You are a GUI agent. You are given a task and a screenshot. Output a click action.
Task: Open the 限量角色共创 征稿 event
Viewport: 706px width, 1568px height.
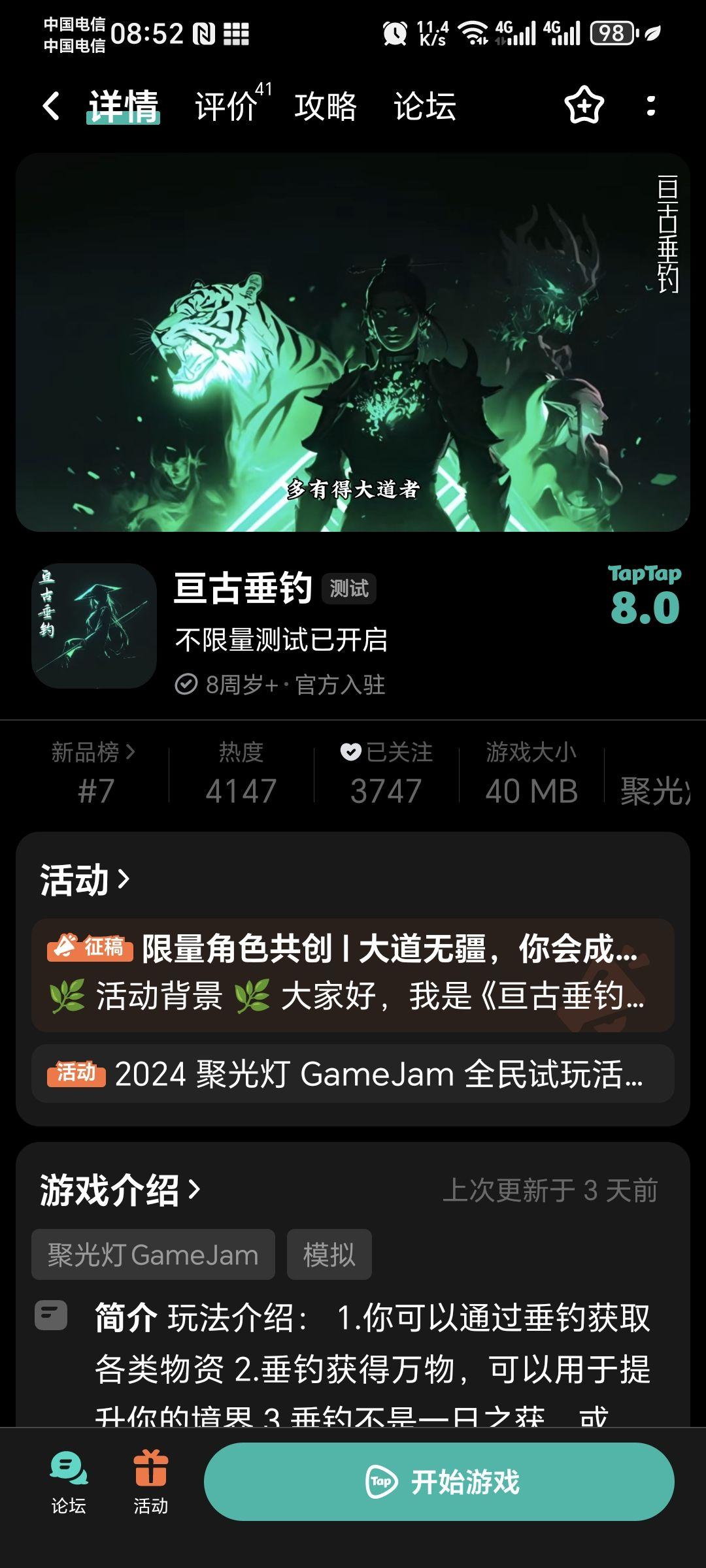353,975
